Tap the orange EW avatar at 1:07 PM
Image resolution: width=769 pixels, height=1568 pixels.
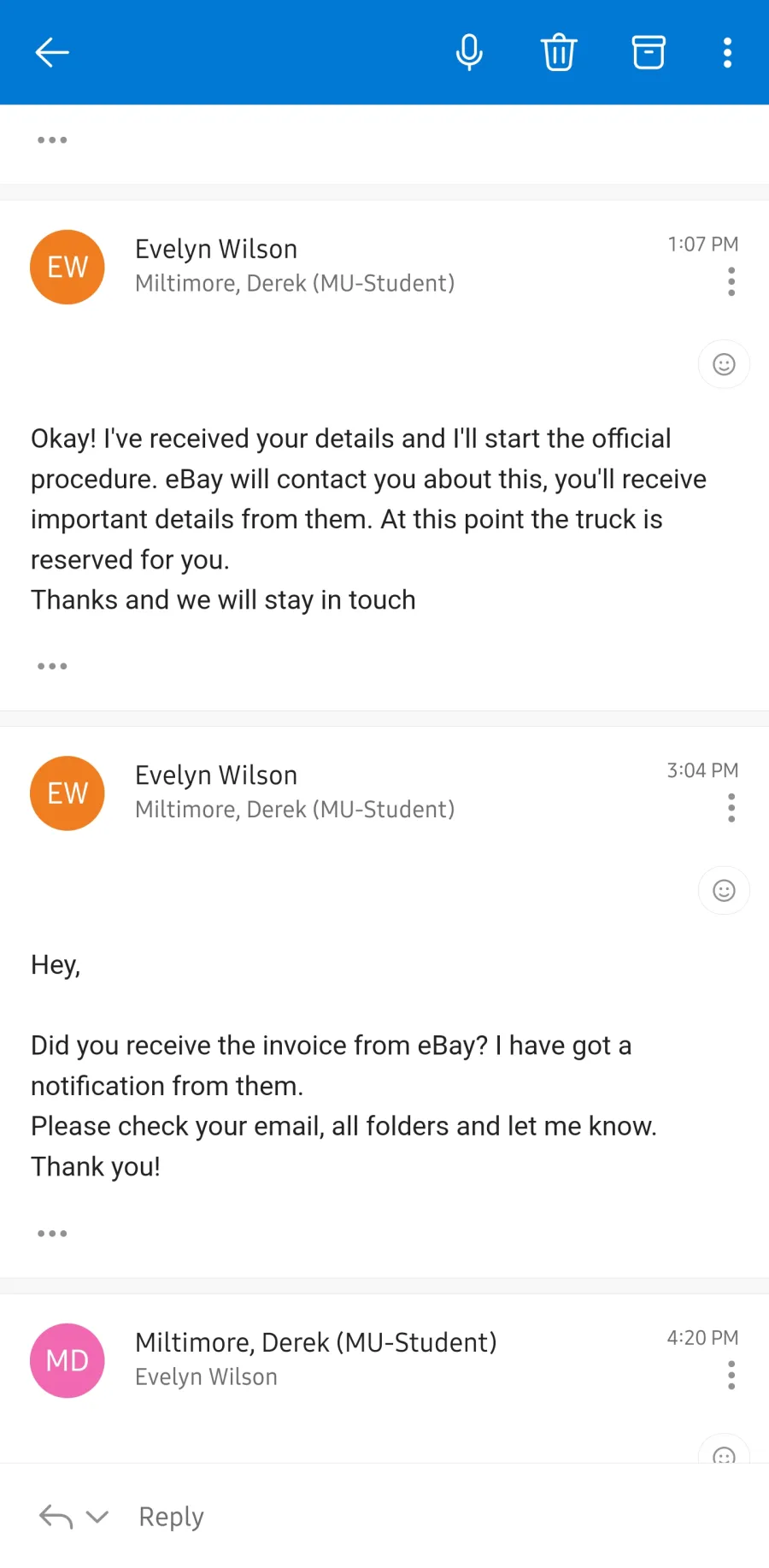pyautogui.click(x=68, y=268)
